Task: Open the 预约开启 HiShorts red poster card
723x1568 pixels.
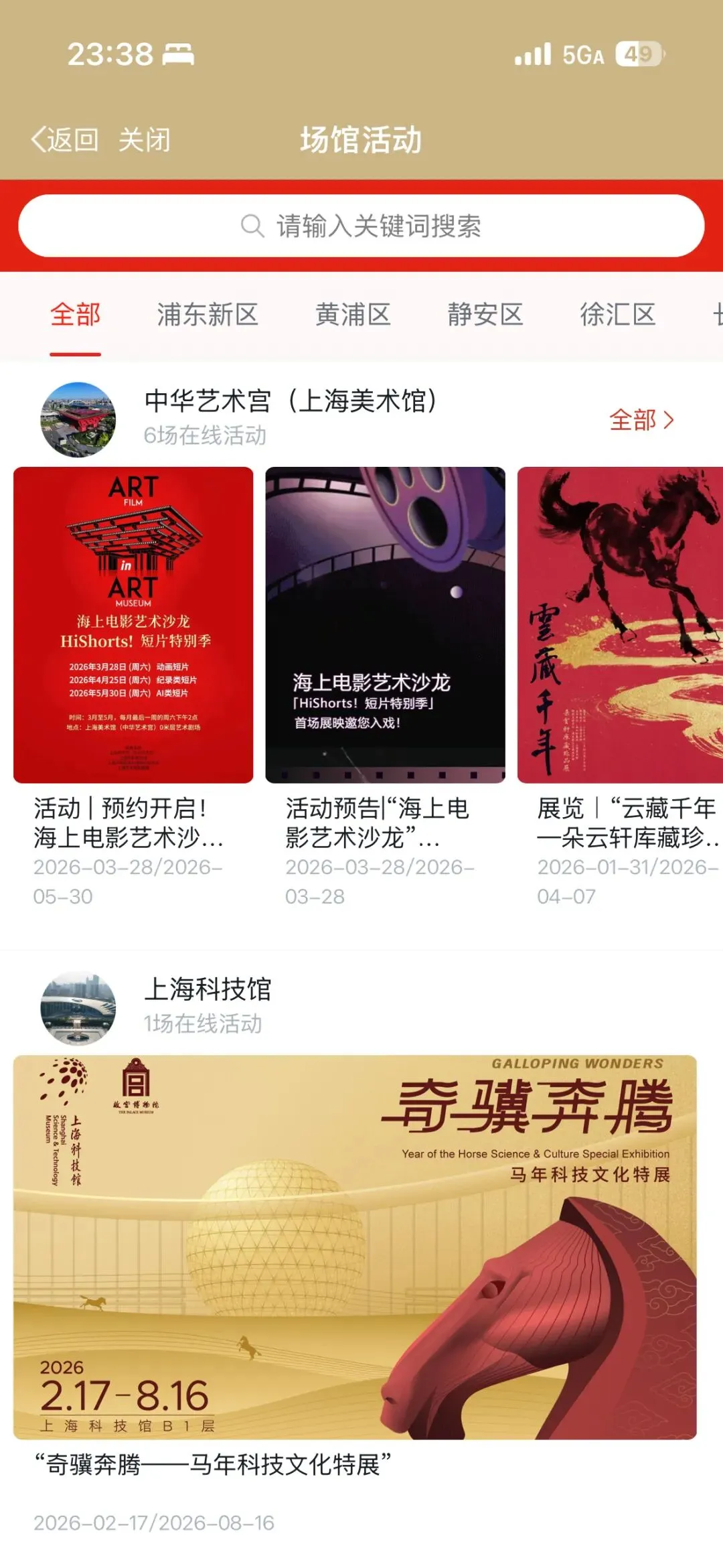Action: pyautogui.click(x=133, y=624)
